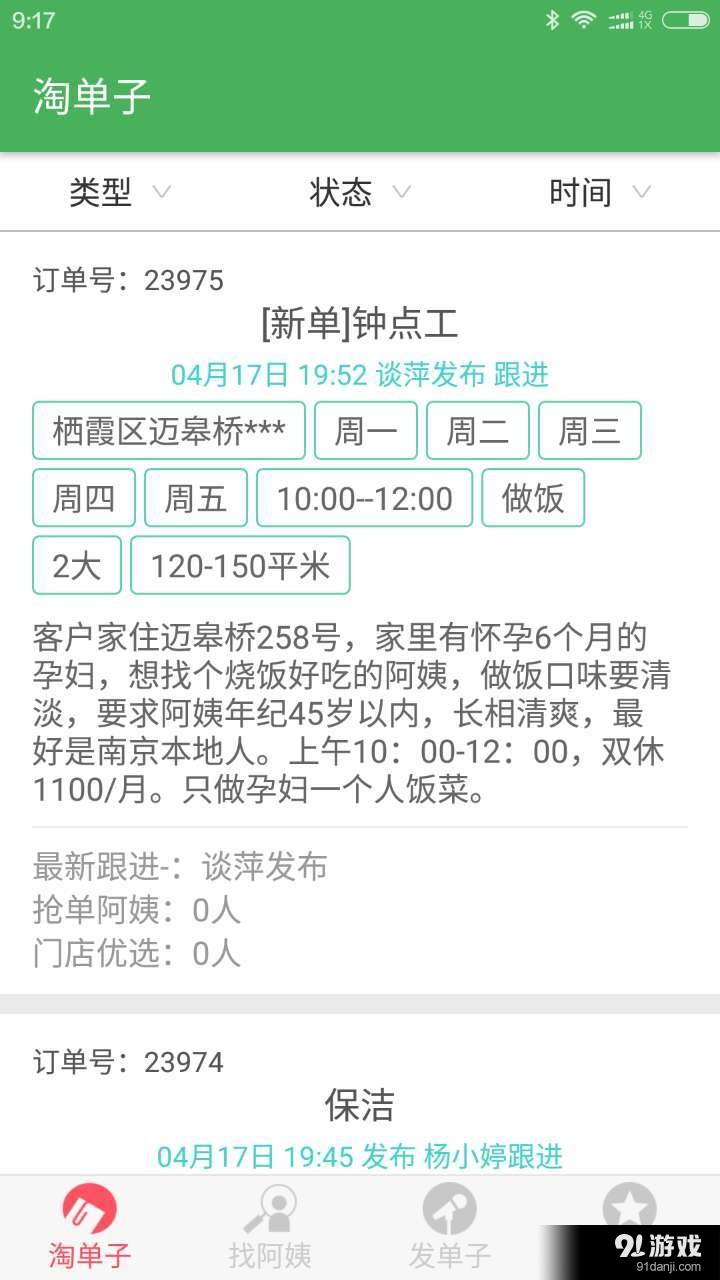Tap the star icon at bottom right
This screenshot has width=720, height=1280.
point(630,1210)
